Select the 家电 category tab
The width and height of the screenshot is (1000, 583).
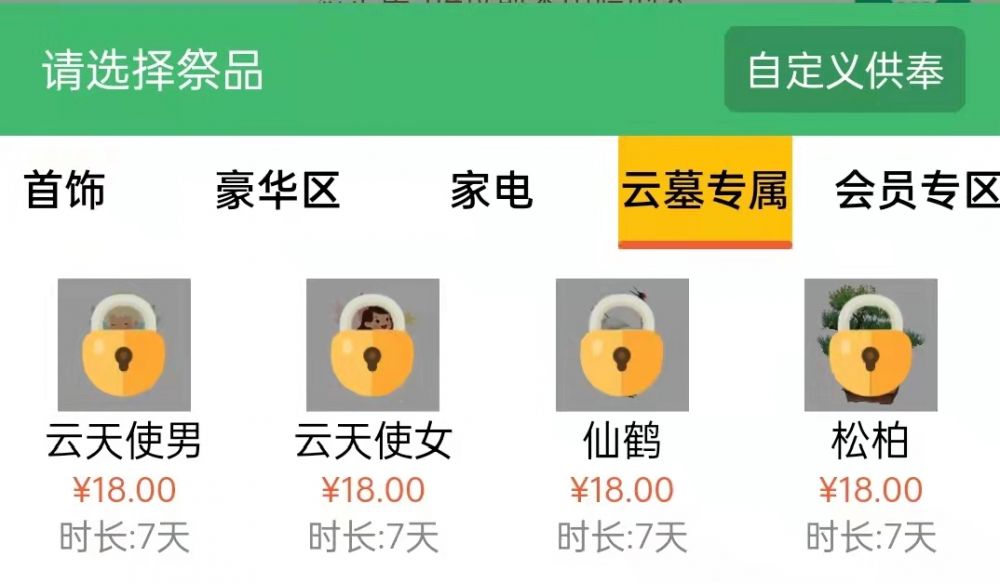[491, 190]
